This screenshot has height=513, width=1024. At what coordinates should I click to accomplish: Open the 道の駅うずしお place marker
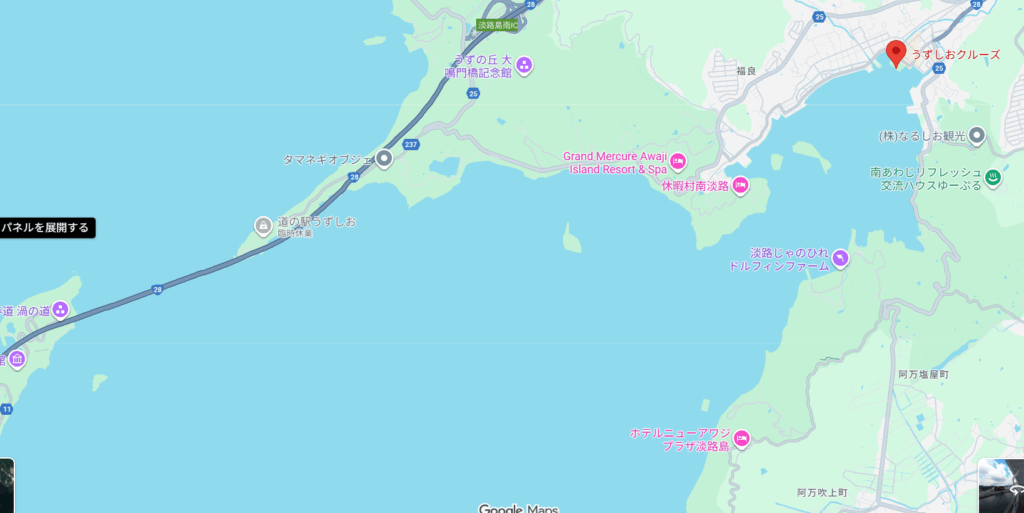(x=263, y=224)
